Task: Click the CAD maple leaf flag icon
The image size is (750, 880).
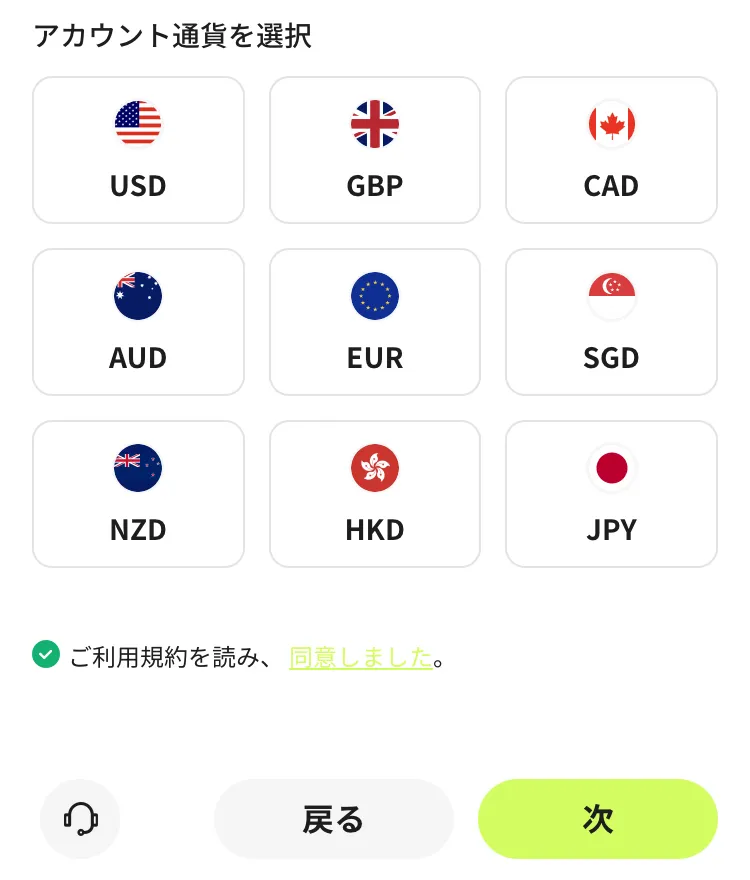Action: point(611,124)
